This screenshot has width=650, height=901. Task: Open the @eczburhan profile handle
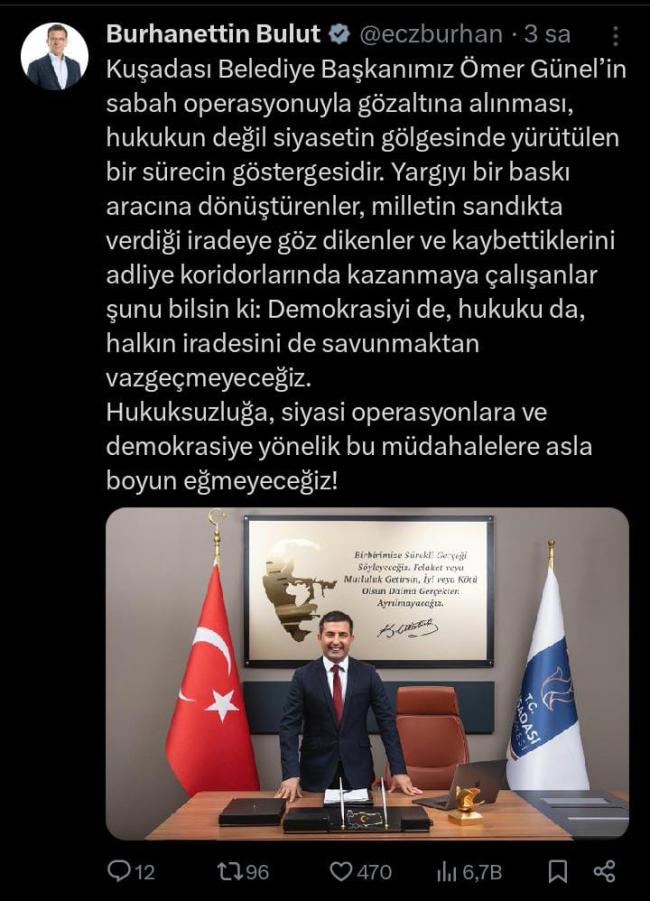click(x=430, y=34)
